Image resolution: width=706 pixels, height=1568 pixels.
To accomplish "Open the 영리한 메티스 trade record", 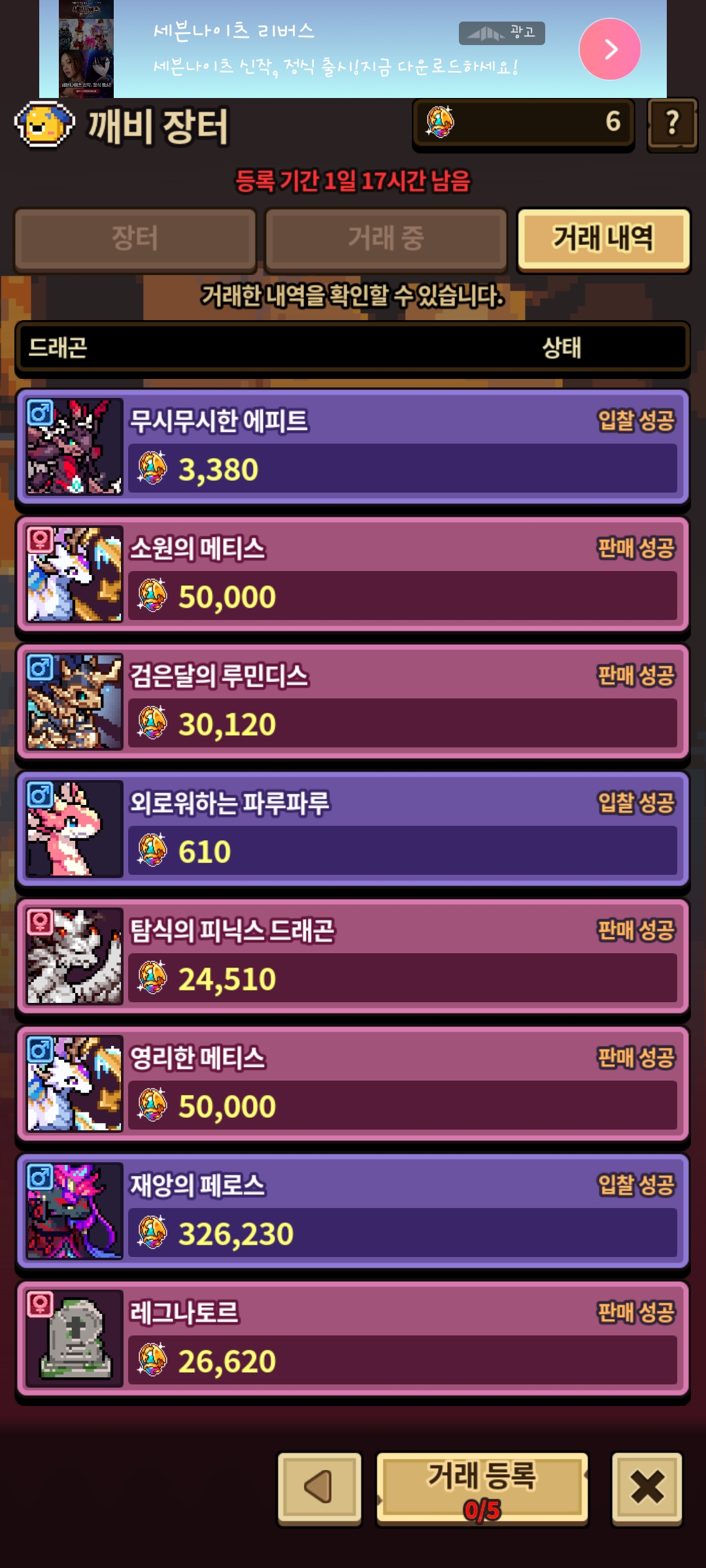I will tap(353, 1083).
